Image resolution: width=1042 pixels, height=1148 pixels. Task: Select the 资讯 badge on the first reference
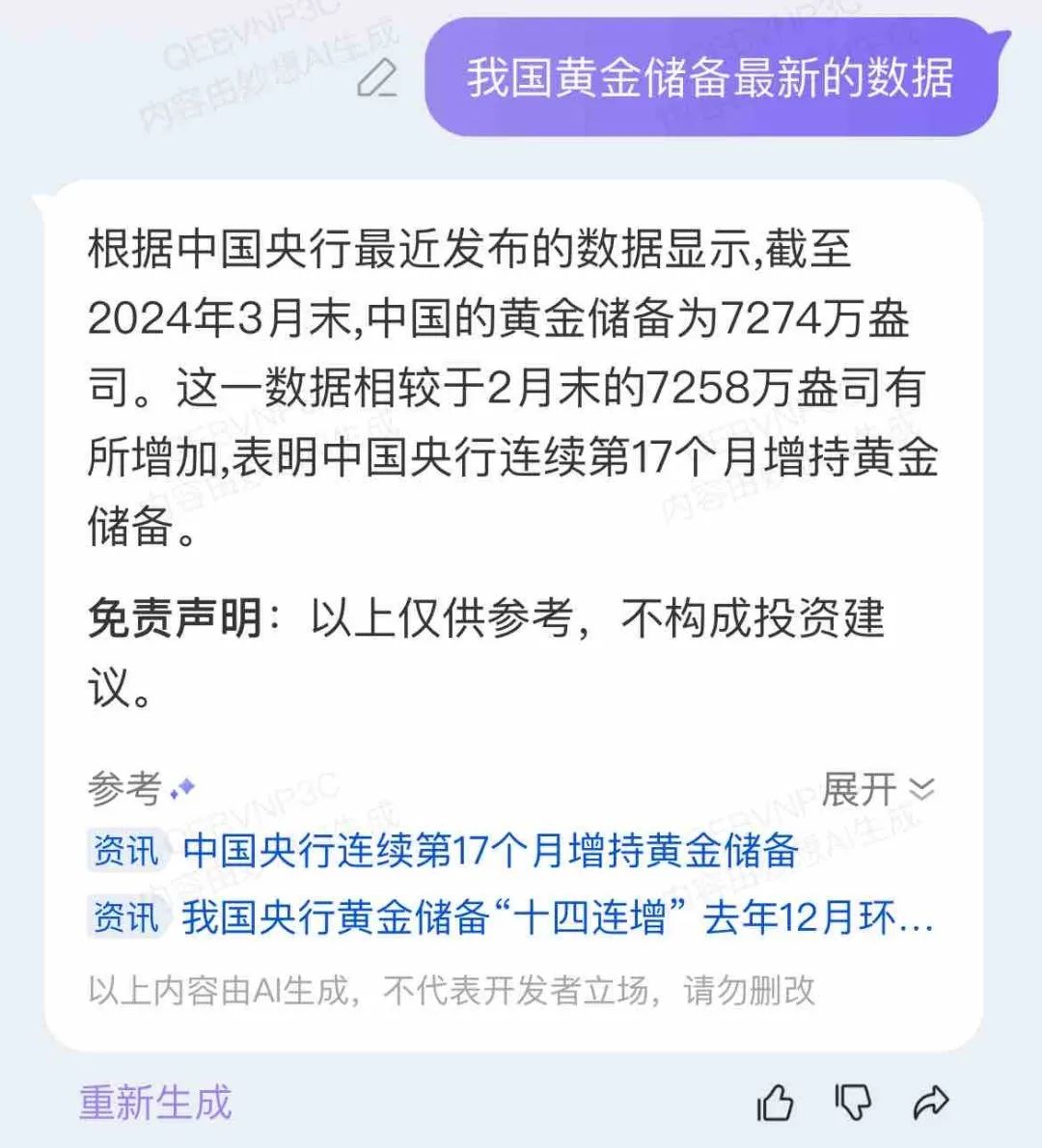(124, 853)
